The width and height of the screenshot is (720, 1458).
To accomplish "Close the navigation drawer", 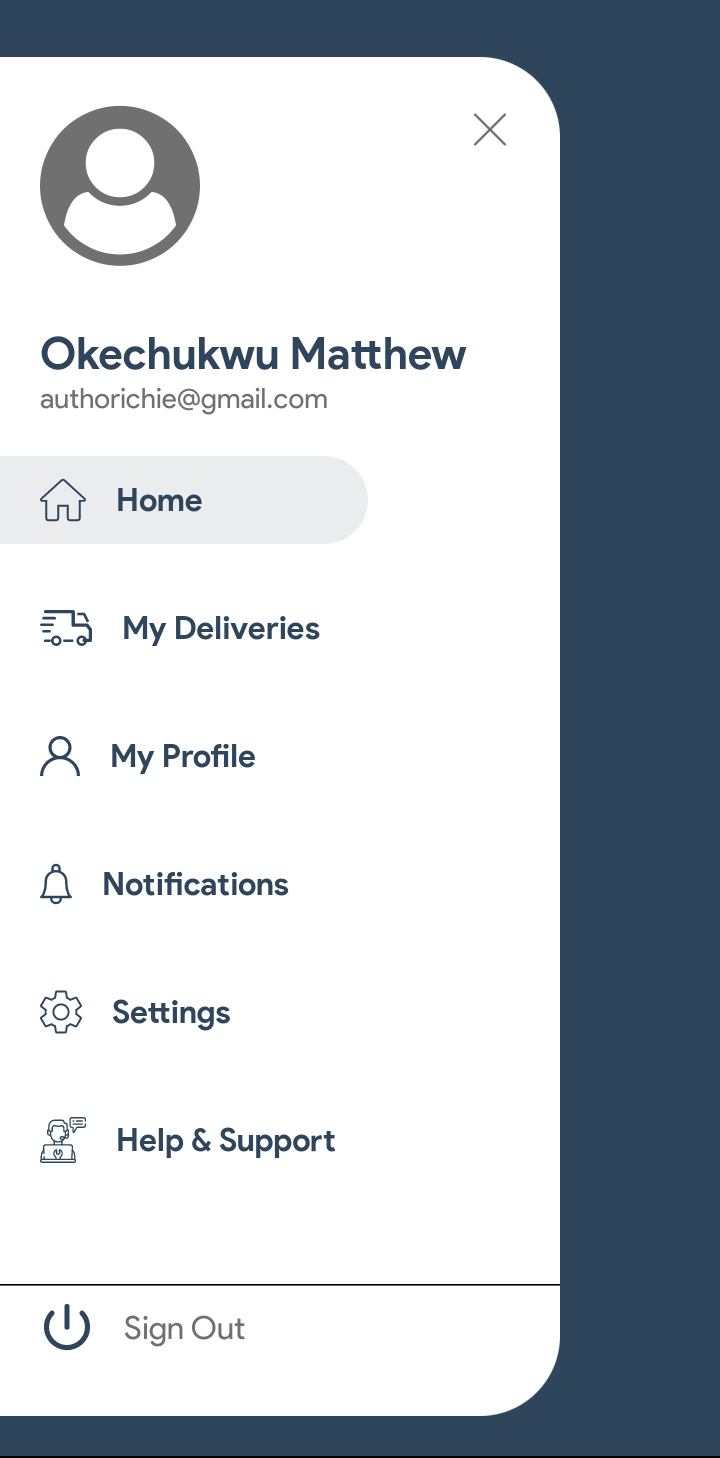I will 490,130.
